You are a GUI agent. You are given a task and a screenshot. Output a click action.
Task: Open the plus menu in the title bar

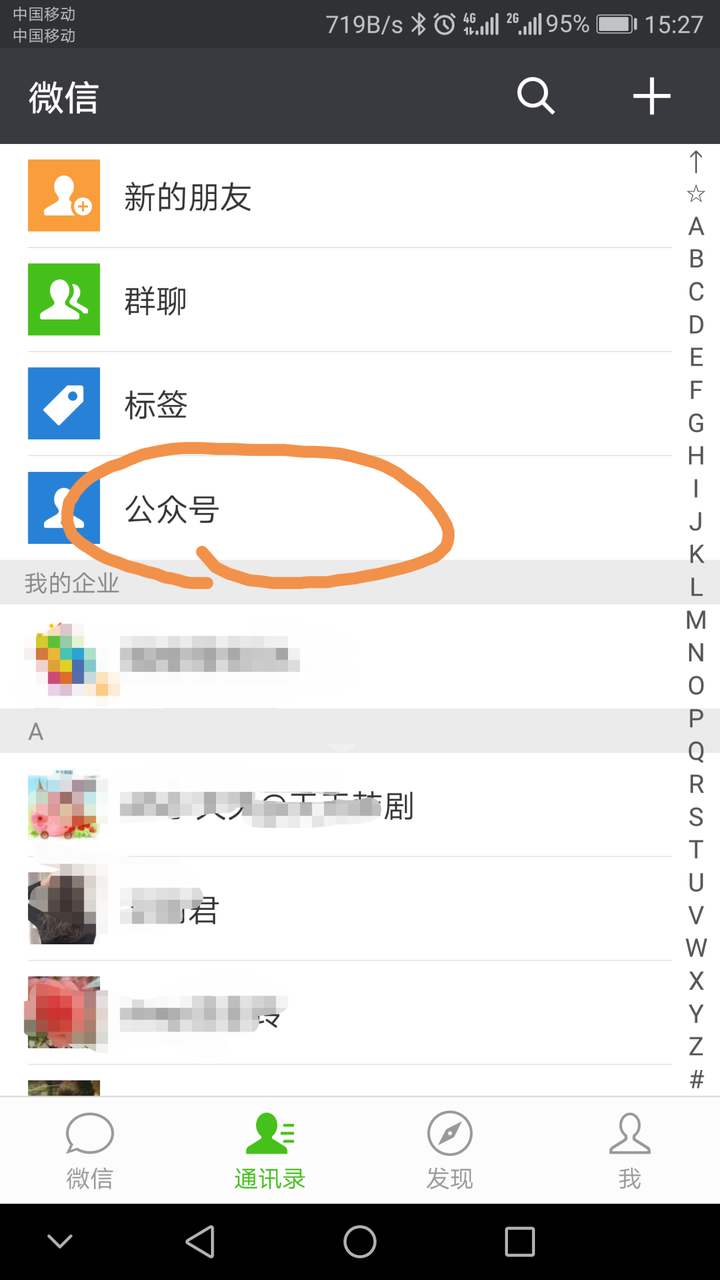[652, 97]
